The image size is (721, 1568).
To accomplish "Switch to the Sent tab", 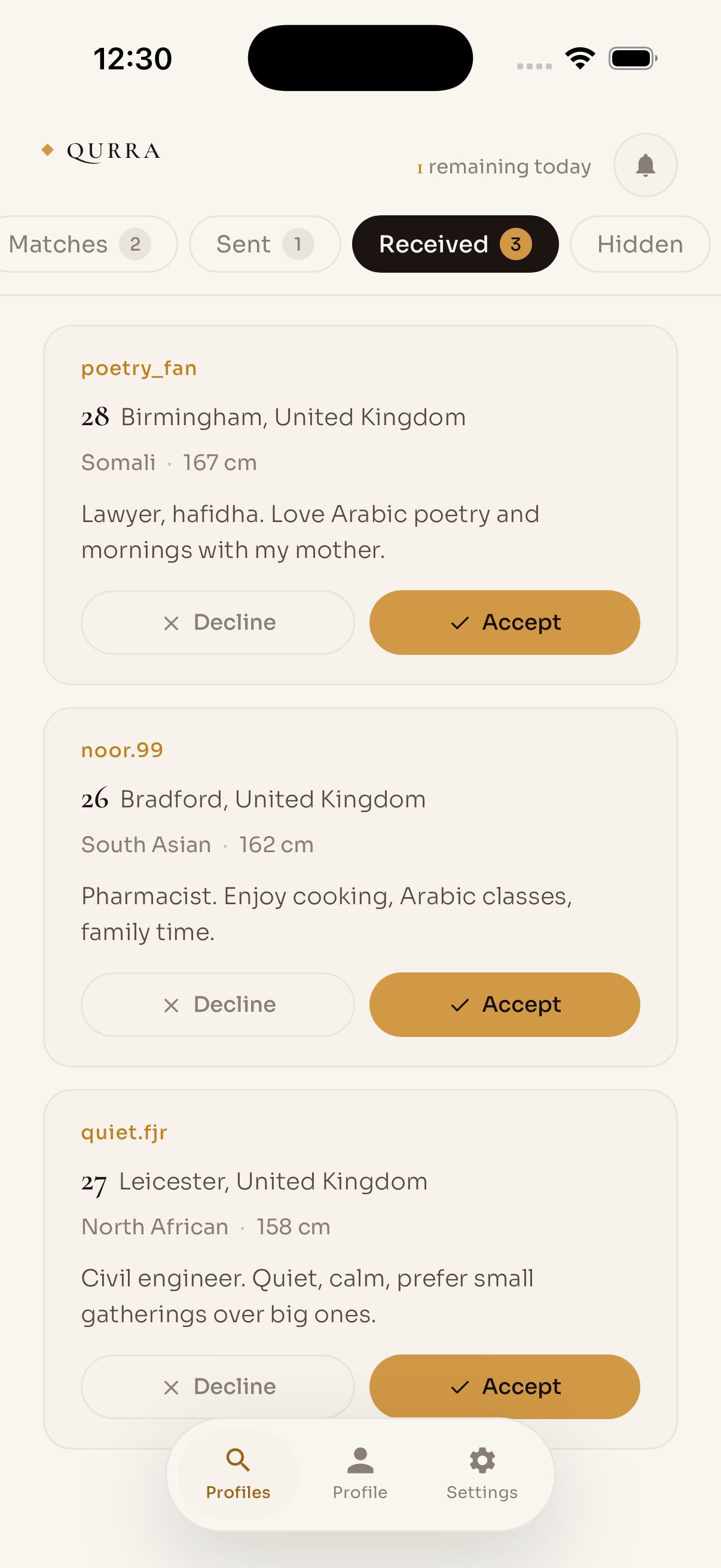I will tap(264, 243).
